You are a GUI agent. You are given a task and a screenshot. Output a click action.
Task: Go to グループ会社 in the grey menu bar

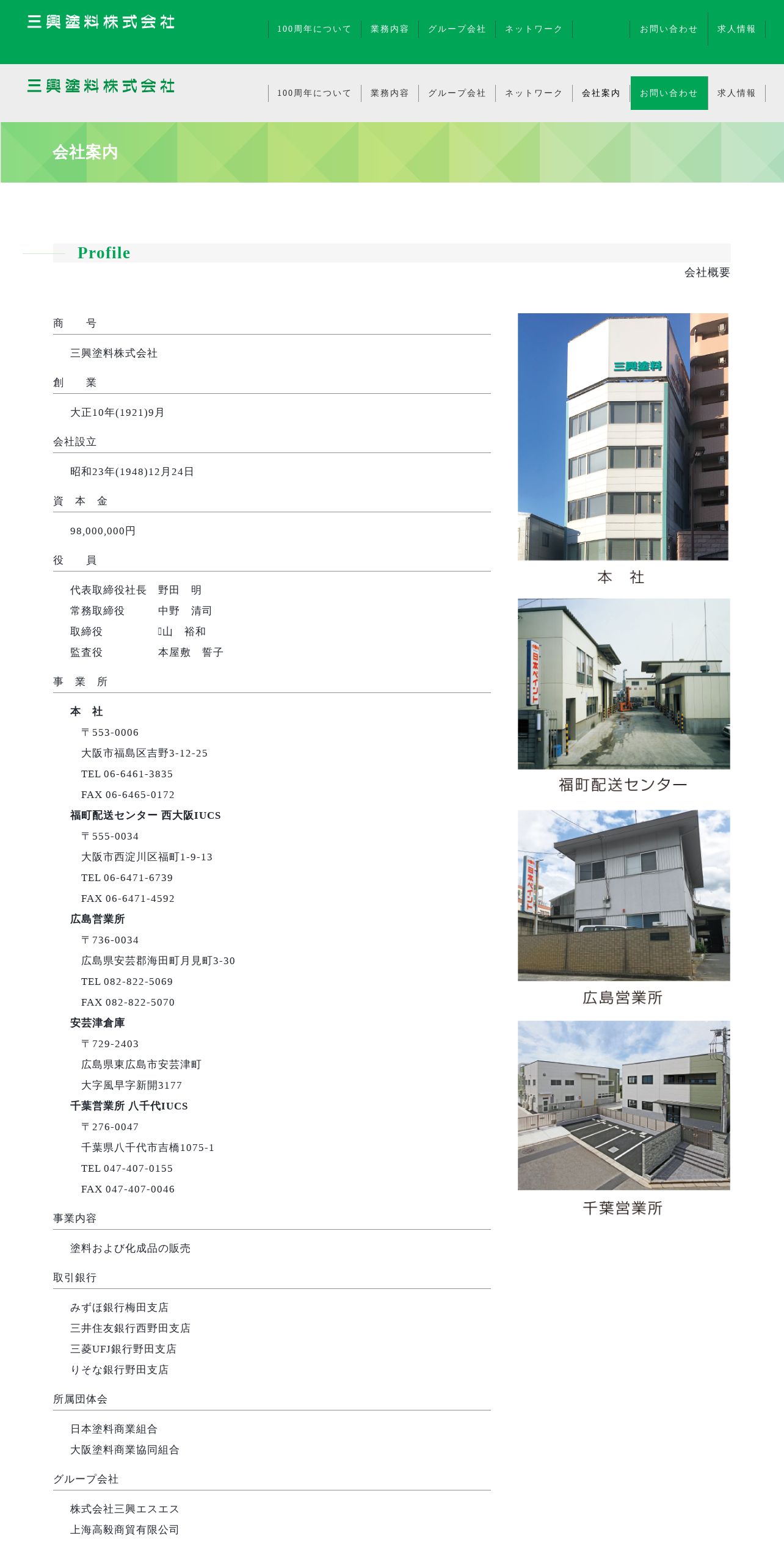pos(457,93)
